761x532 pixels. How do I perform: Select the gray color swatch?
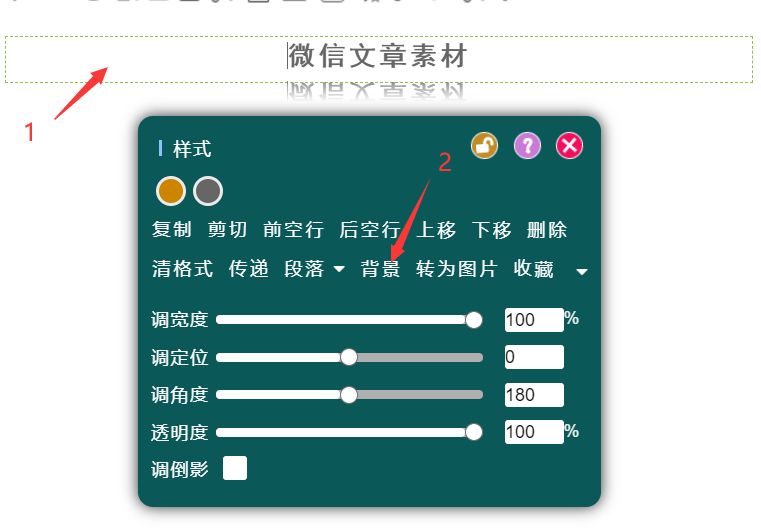click(x=207, y=190)
